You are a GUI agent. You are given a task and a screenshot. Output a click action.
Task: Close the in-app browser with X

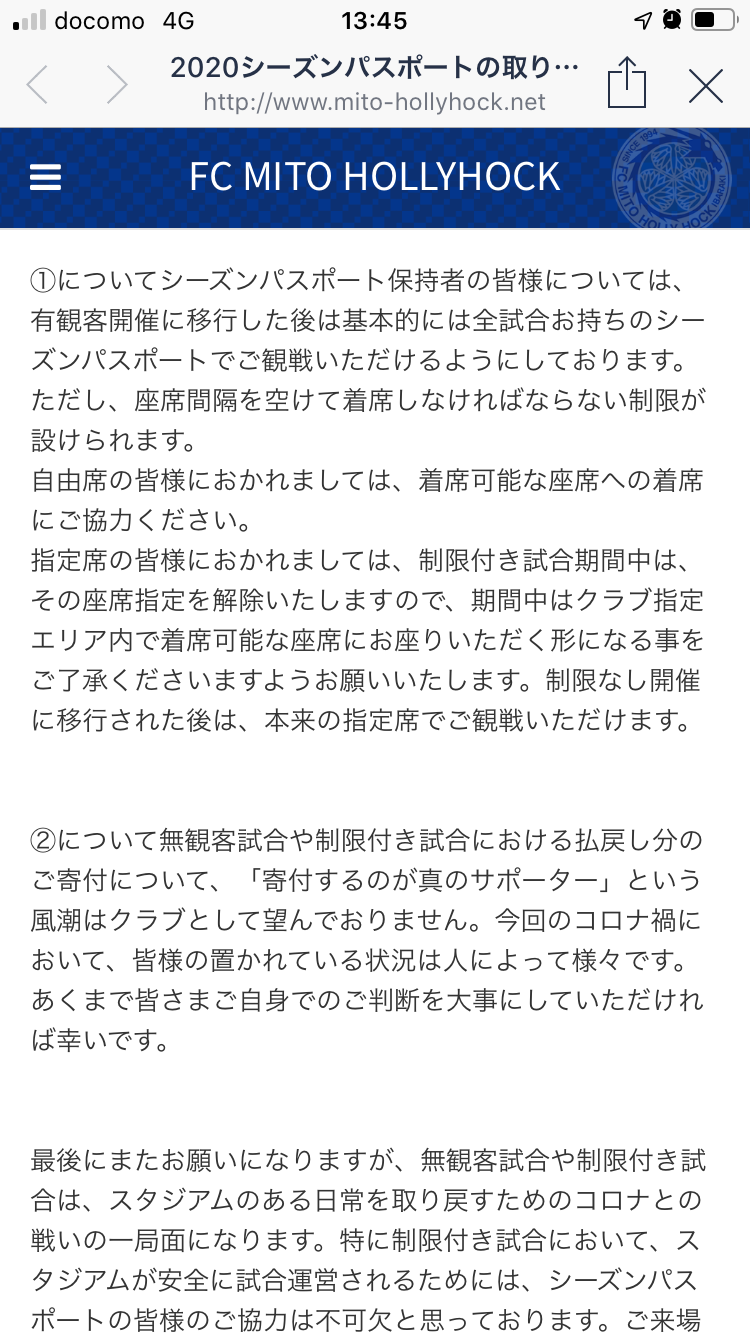(x=706, y=86)
